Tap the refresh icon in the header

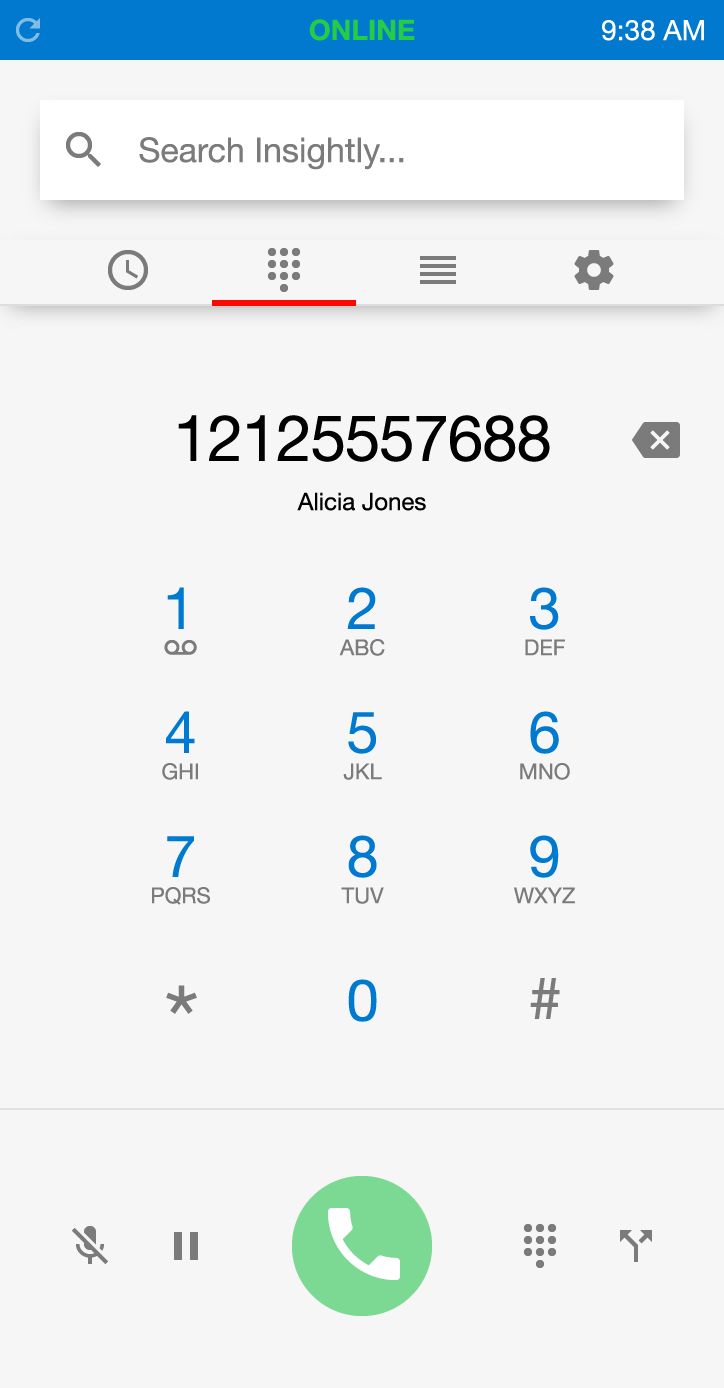pyautogui.click(x=29, y=30)
